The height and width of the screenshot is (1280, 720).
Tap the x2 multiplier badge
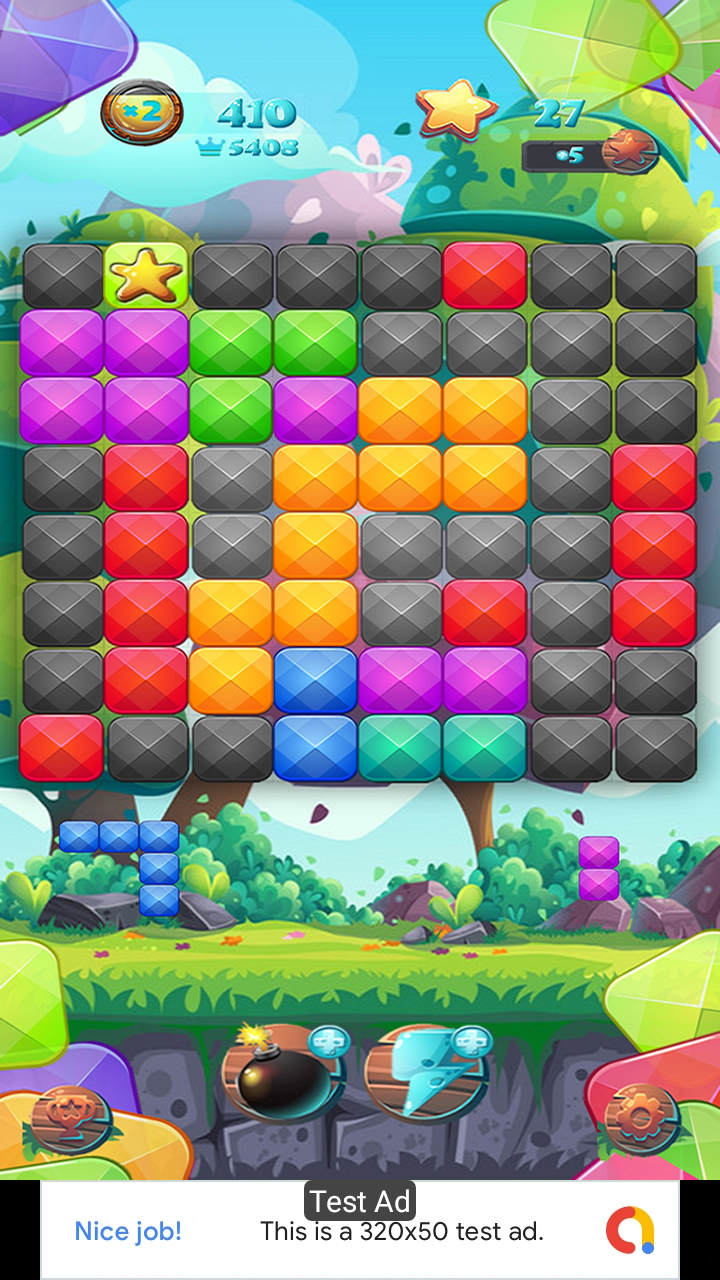(142, 112)
